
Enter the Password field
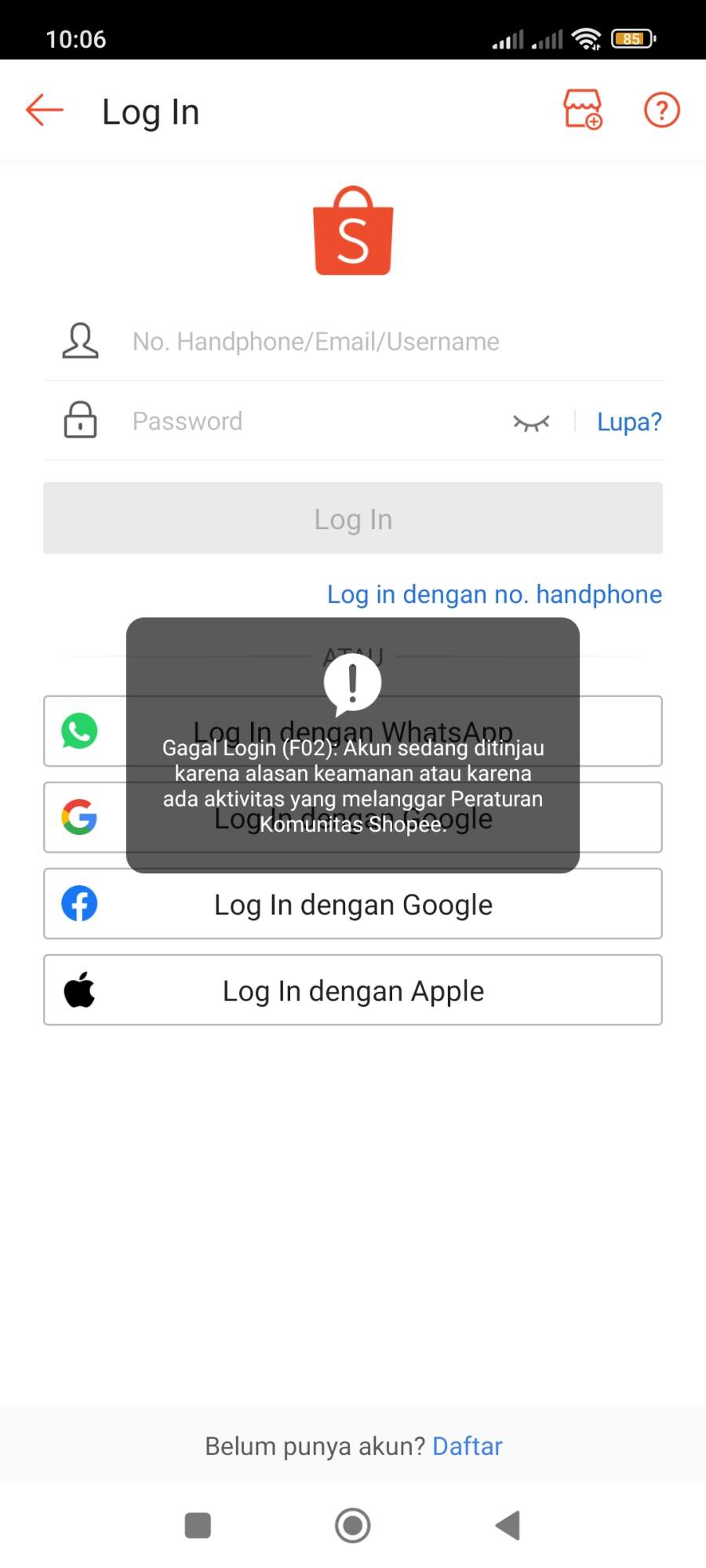pyautogui.click(x=314, y=421)
